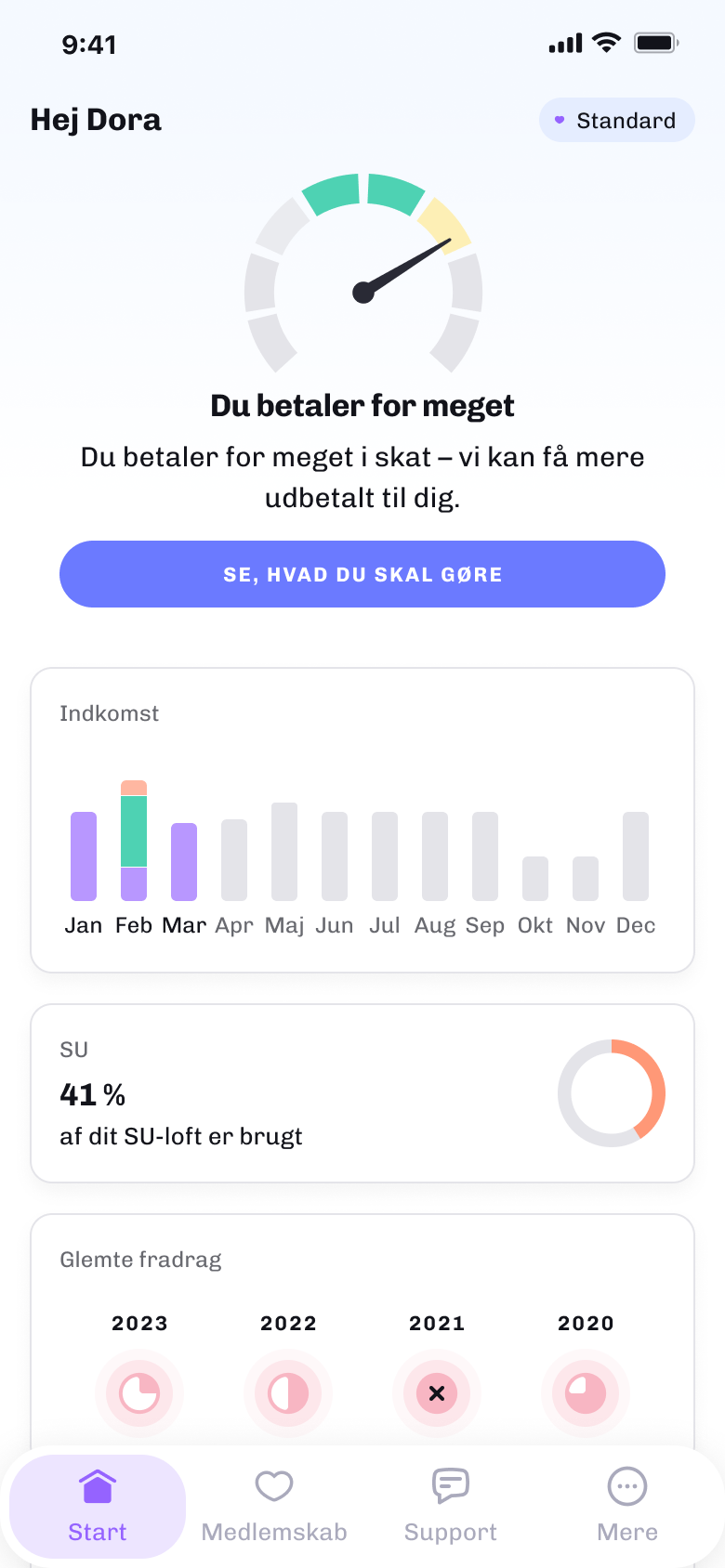Open the Indkomst income card

362,820
